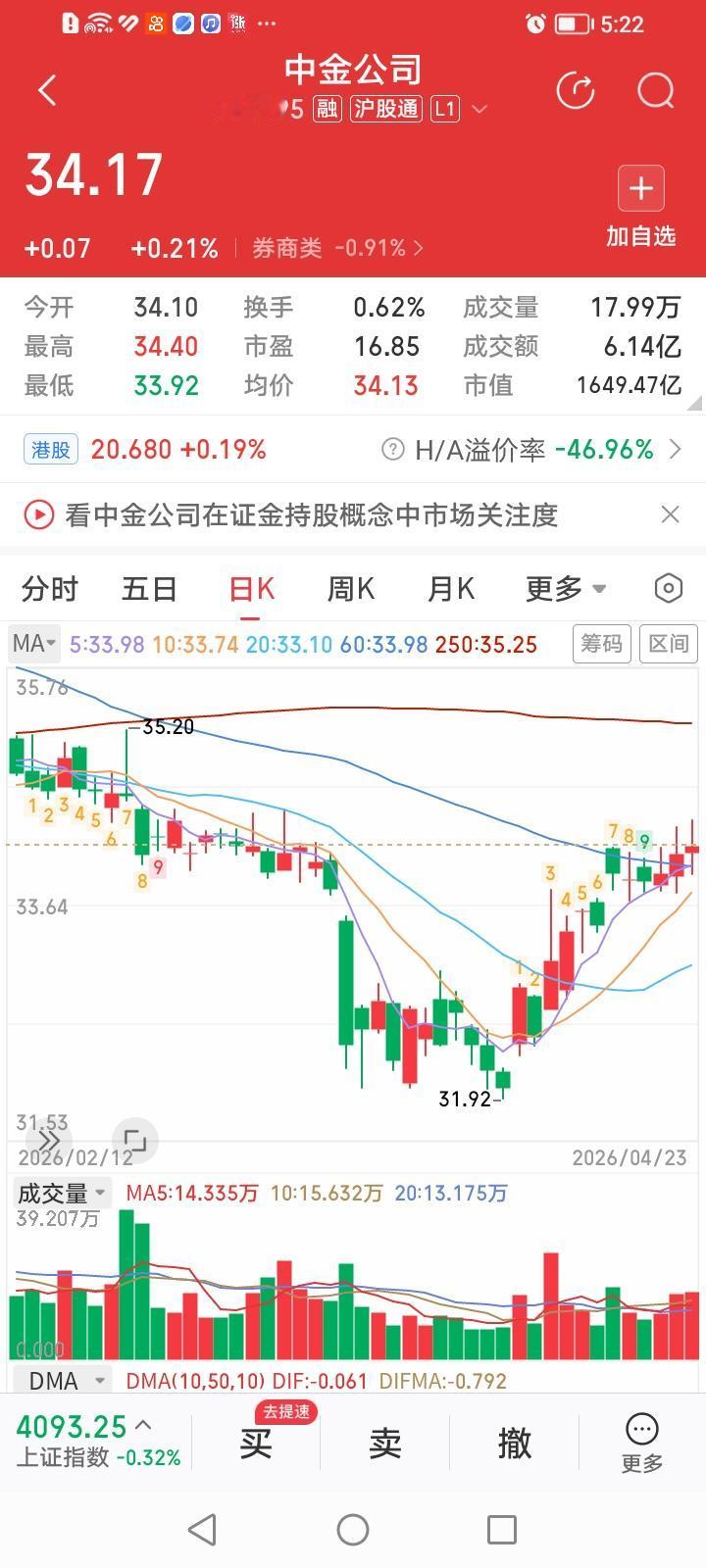
Task: Switch to the 月K monthly chart tab
Action: point(450,588)
